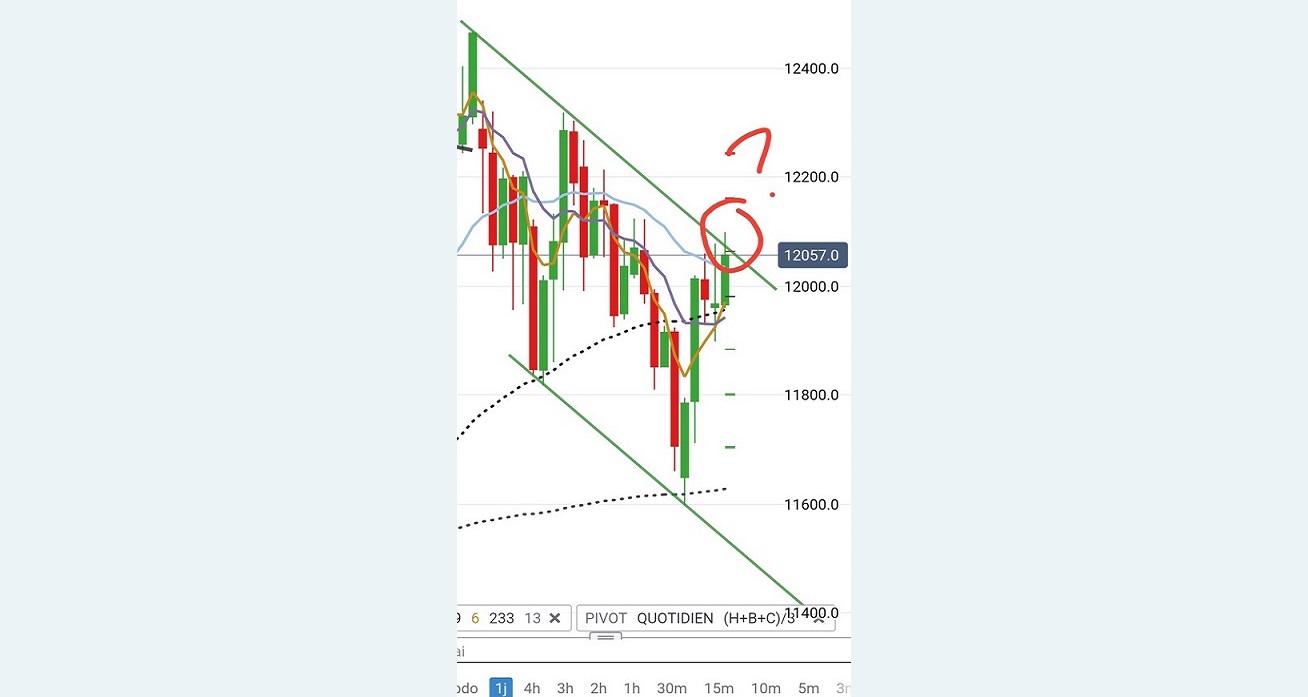The image size is (1308, 697).
Task: Tap the panel resize handle below indicators
Action: coord(605,637)
